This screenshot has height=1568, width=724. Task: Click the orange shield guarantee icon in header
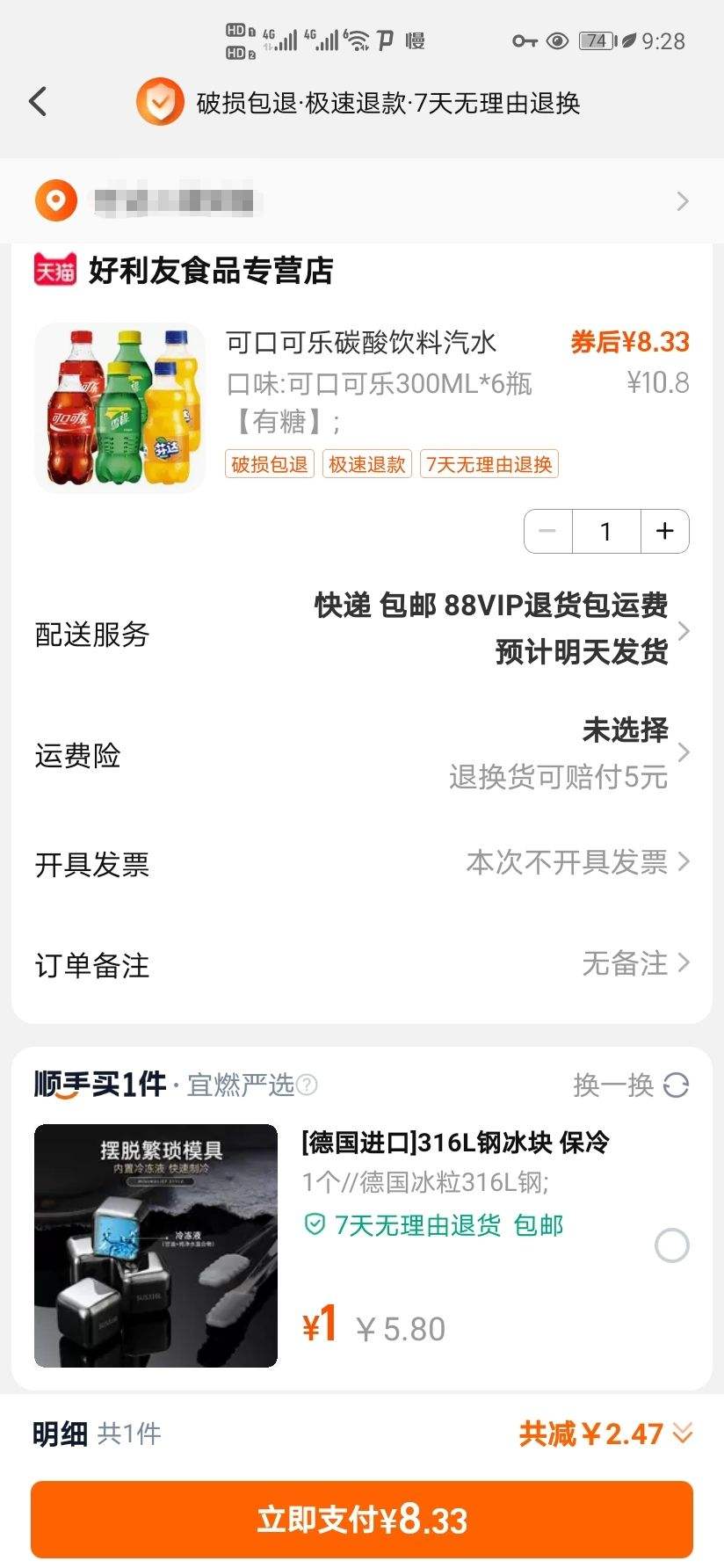click(161, 102)
